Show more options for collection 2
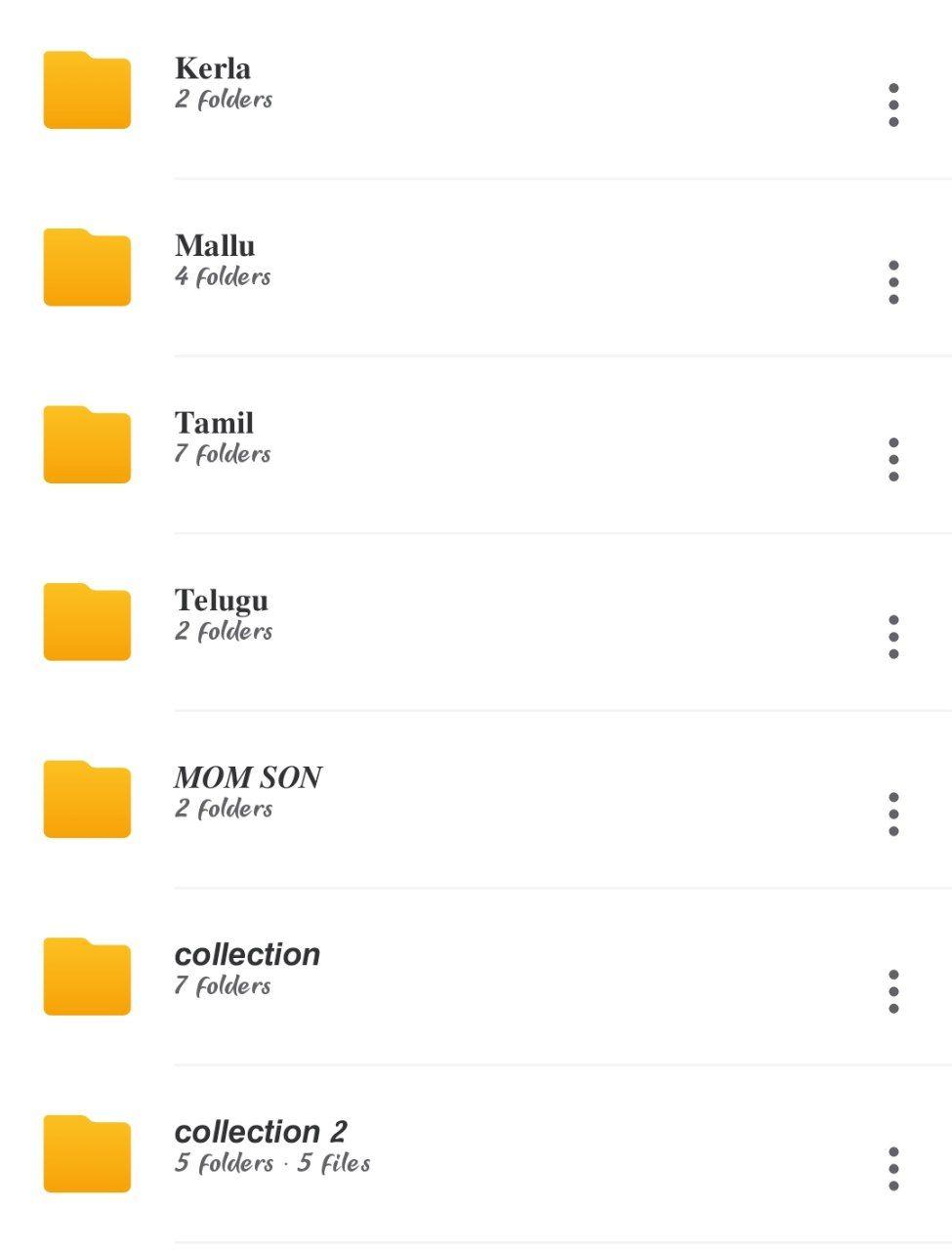Viewport: 952px width, 1250px height. (x=893, y=1169)
